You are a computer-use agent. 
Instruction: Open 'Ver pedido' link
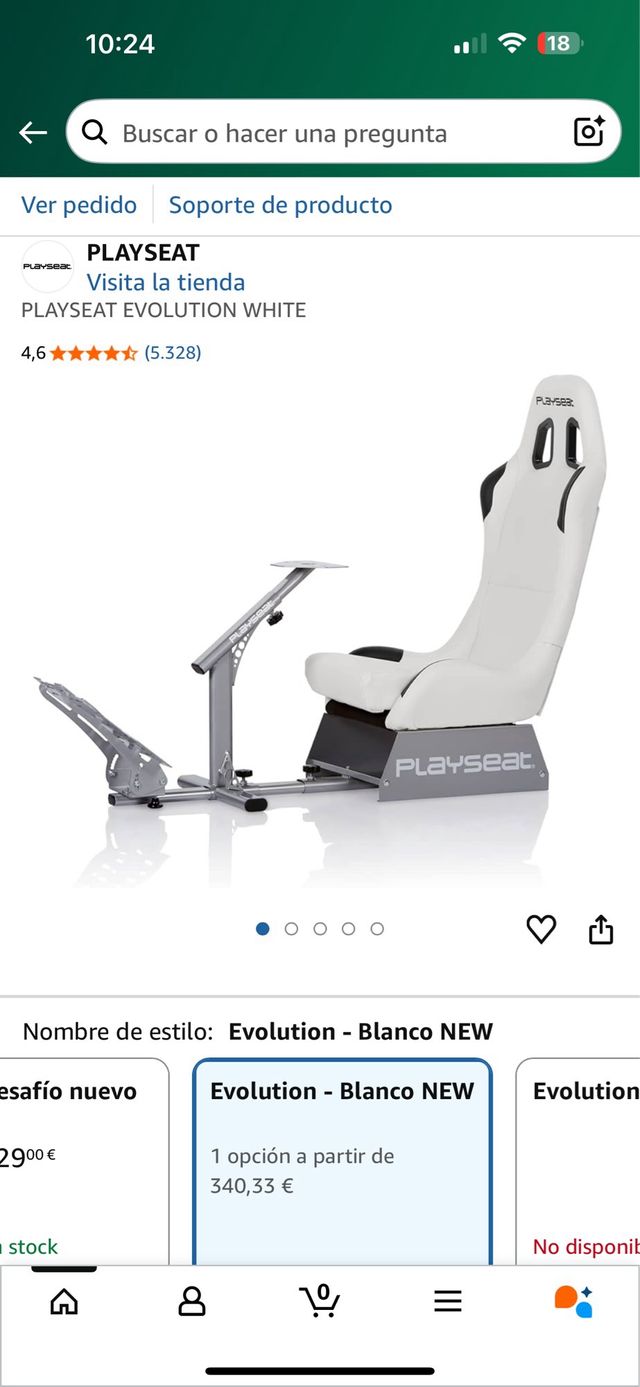[79, 205]
